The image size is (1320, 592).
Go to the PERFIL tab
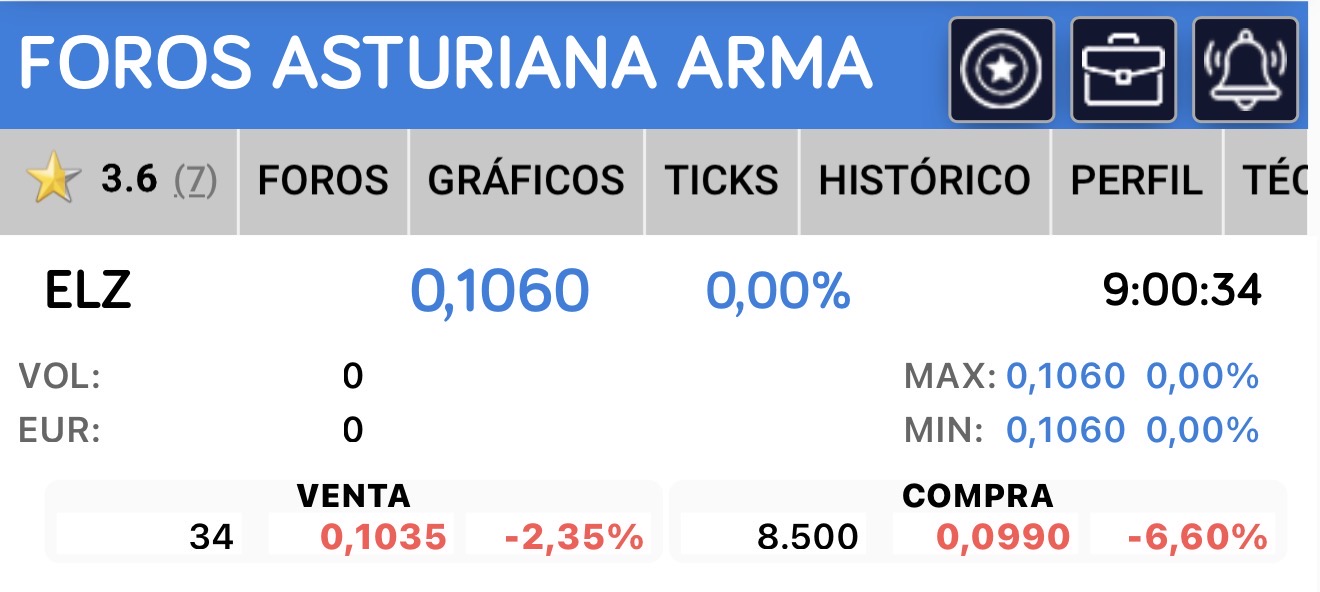pyautogui.click(x=1136, y=181)
